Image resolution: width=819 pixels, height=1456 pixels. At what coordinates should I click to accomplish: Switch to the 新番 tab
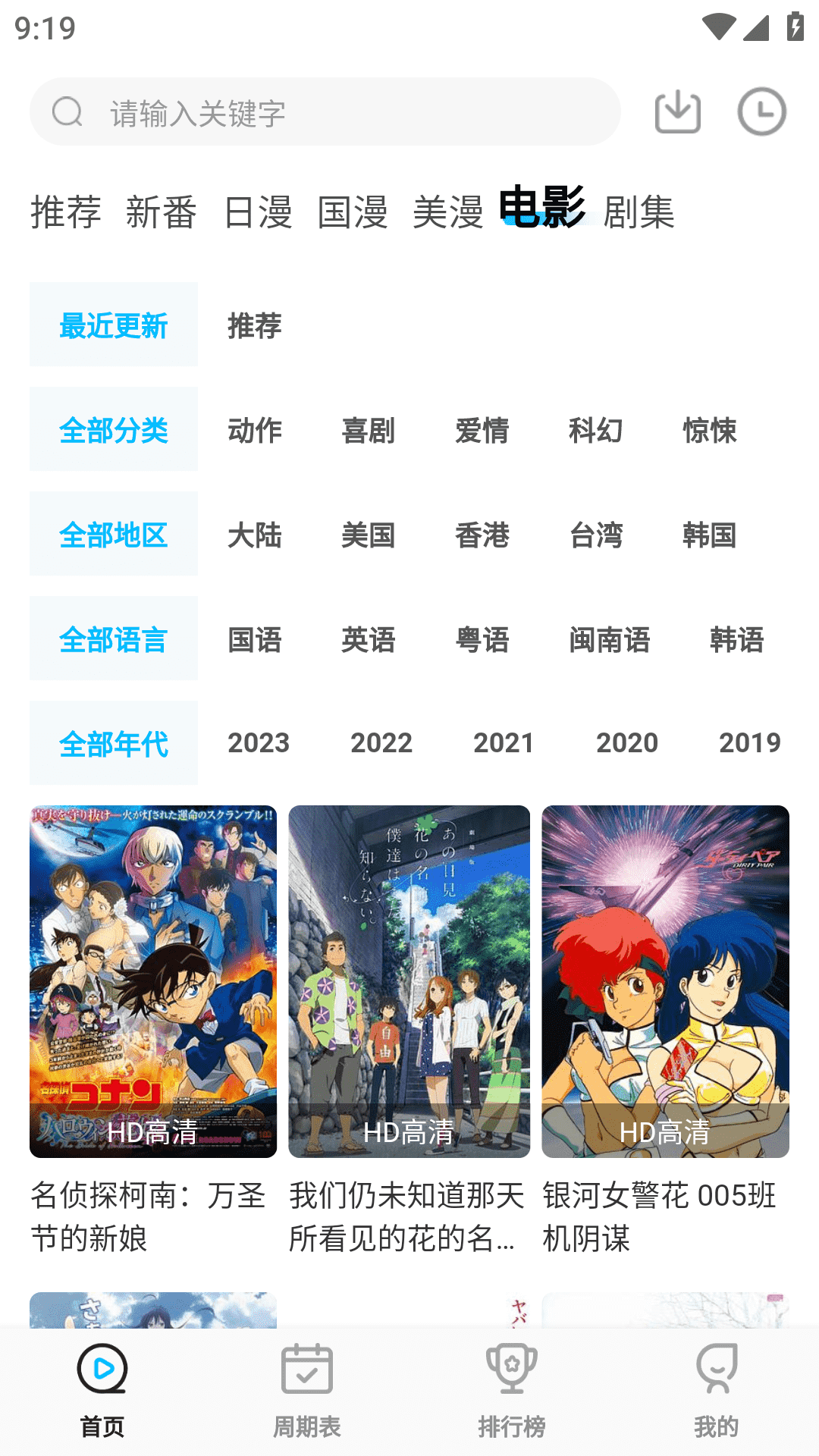pyautogui.click(x=162, y=212)
